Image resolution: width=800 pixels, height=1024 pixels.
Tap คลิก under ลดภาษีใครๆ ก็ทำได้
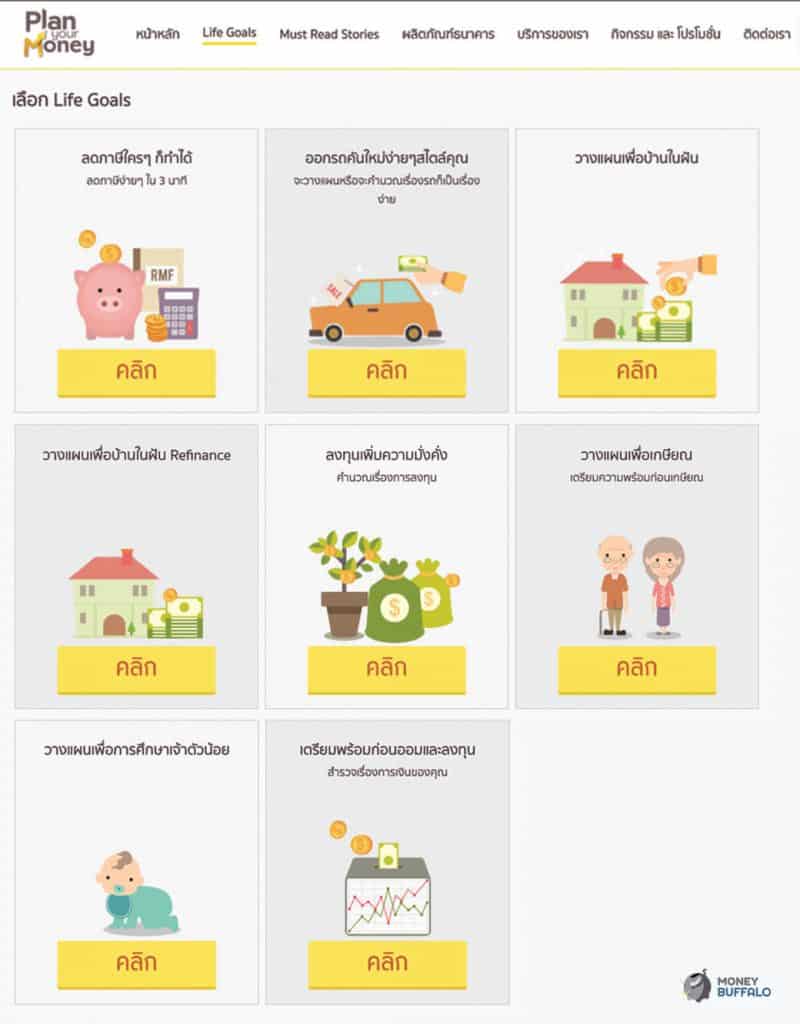136,372
